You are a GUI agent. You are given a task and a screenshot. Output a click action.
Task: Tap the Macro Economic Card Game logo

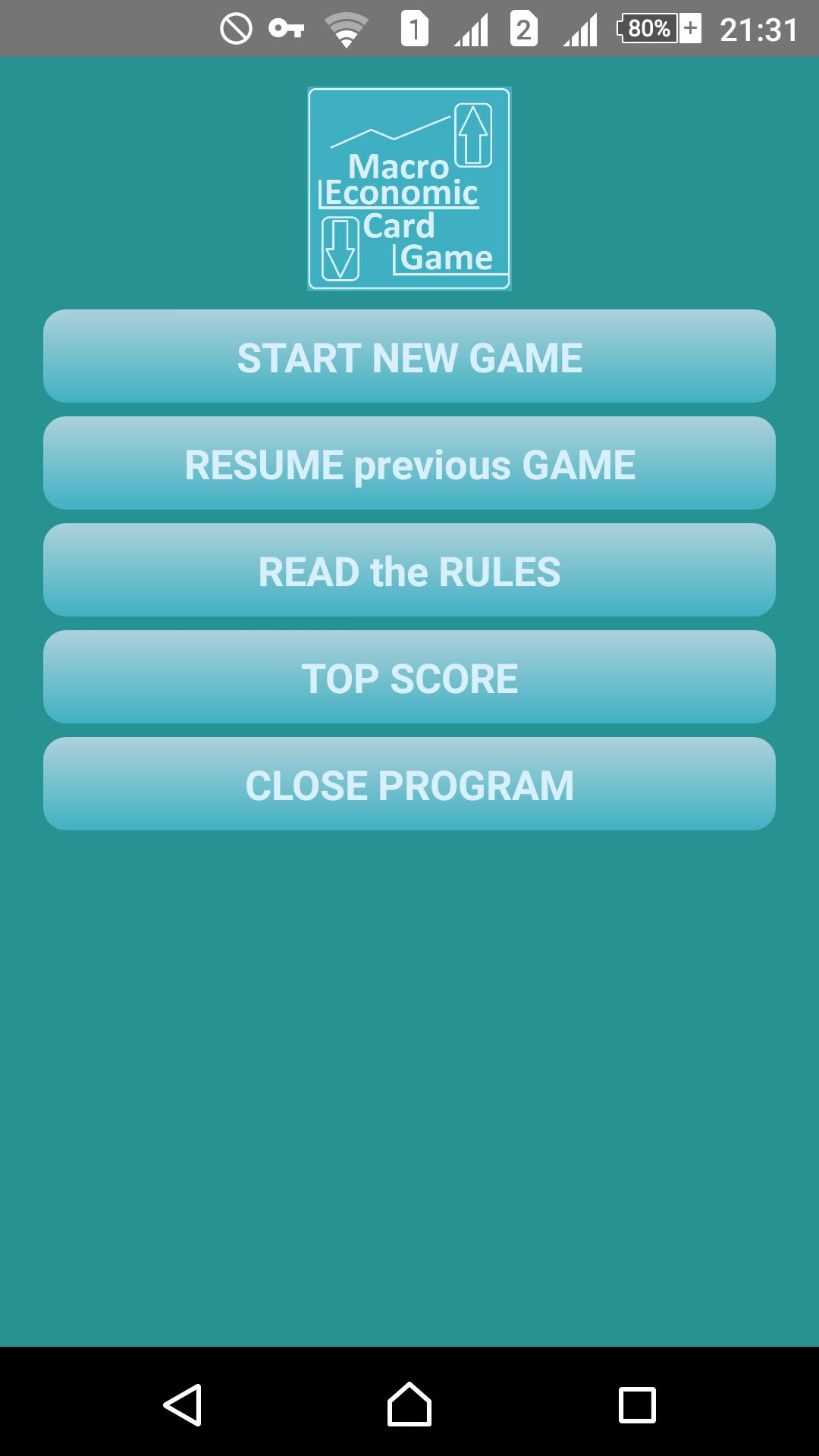click(x=409, y=188)
